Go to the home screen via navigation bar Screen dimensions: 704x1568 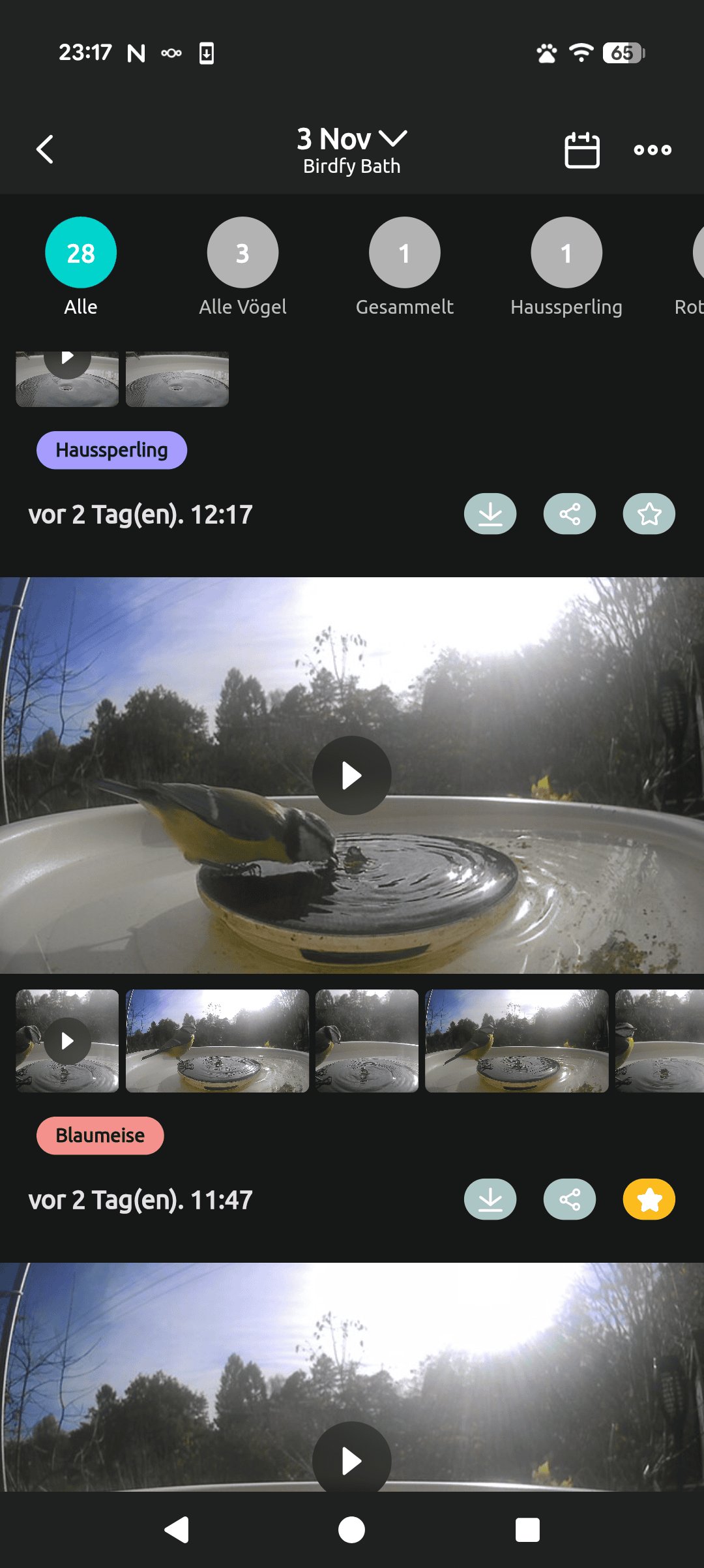352,1530
